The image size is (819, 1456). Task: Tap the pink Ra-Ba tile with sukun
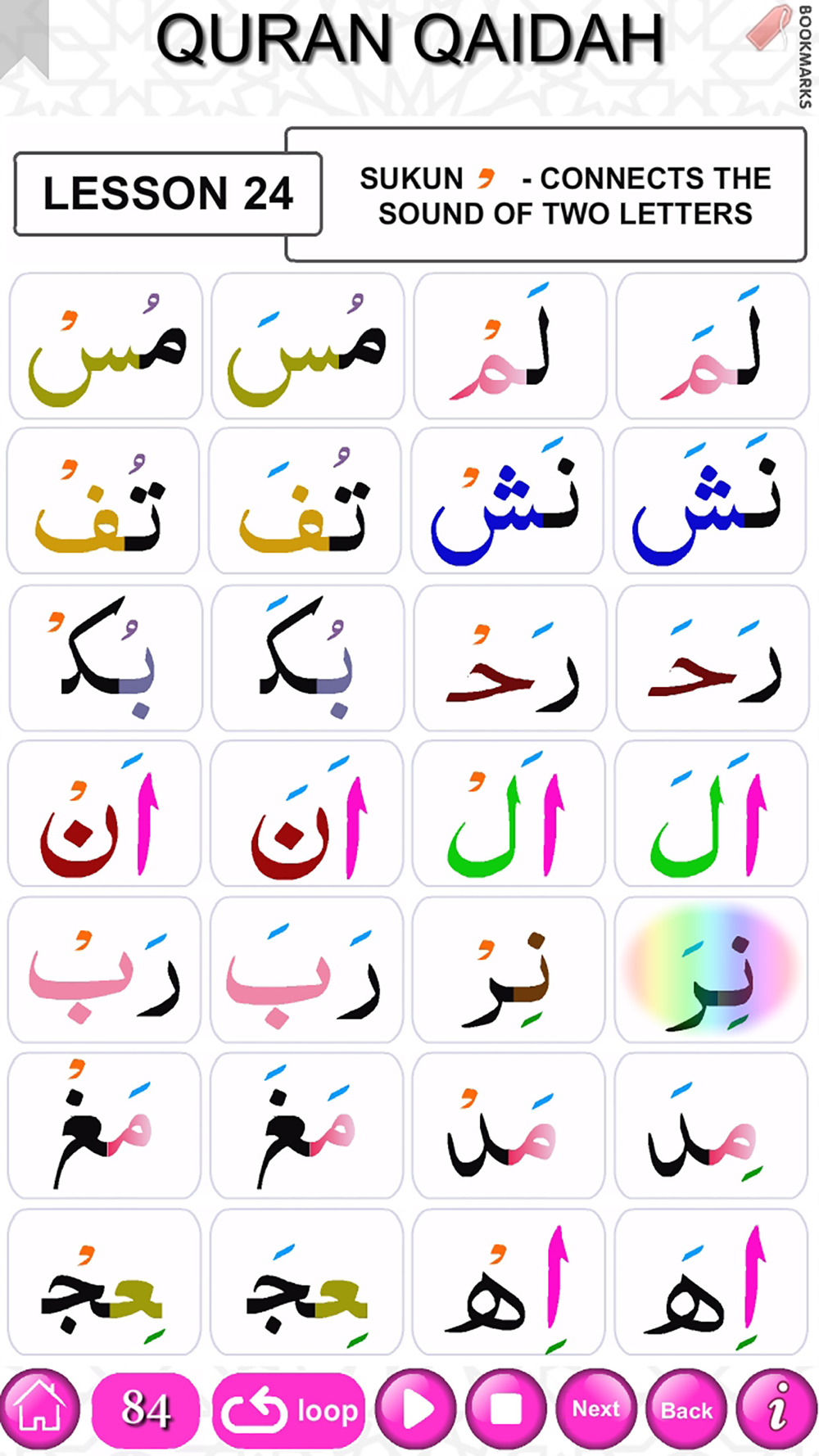point(104,970)
